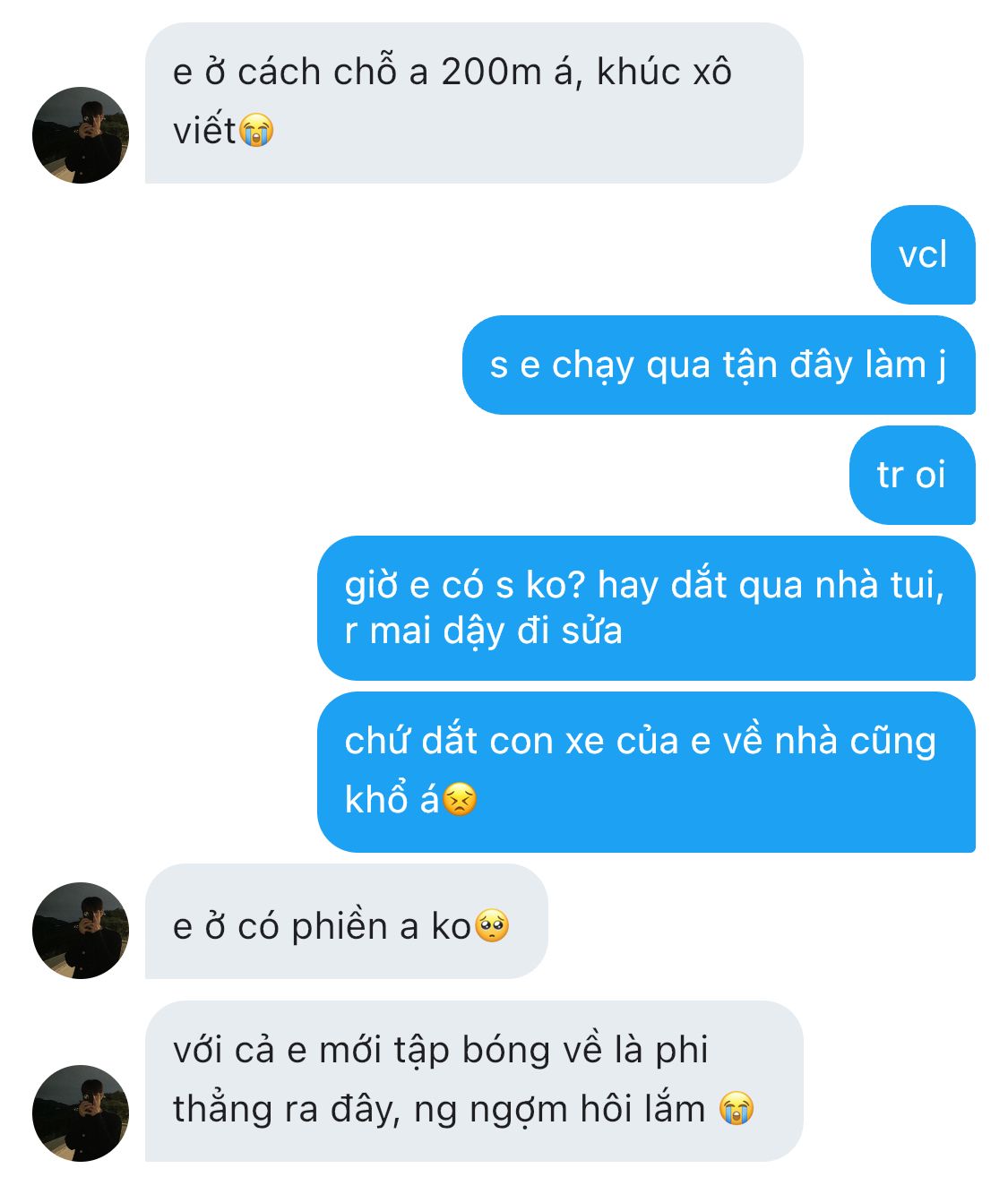
Task: Open profile picture beside 'ng ngợm hôi lắm' message
Action: click(81, 1113)
